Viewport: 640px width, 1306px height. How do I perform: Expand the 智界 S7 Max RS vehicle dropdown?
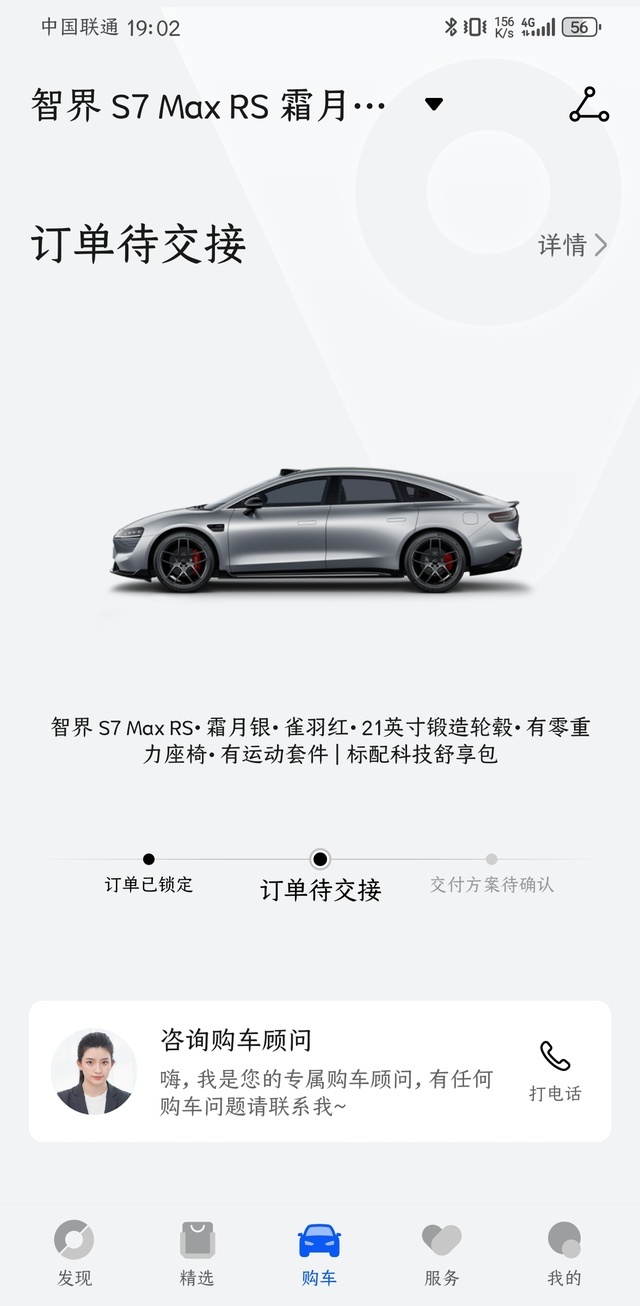[x=433, y=104]
